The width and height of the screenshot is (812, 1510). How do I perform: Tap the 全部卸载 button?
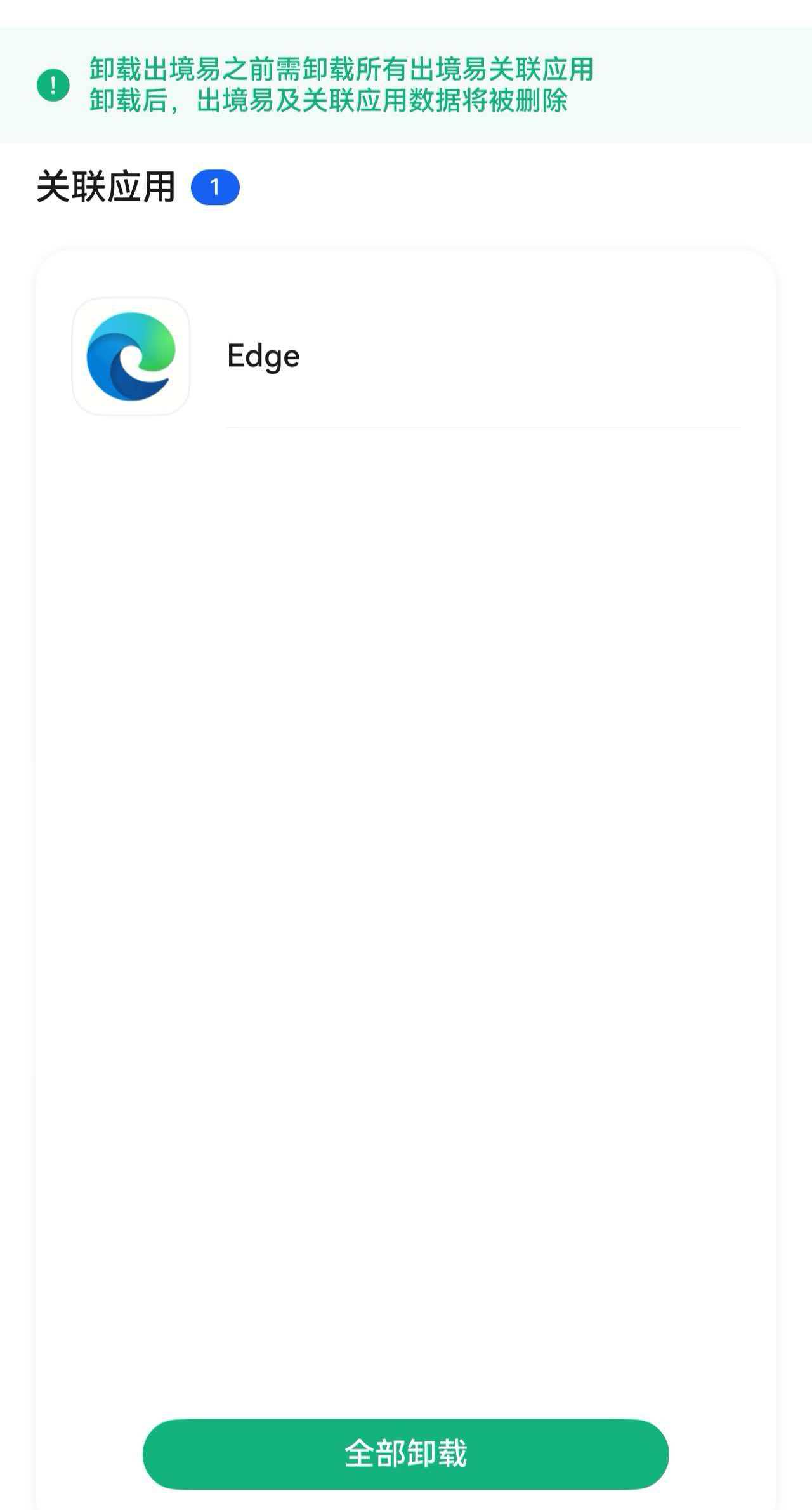406,1454
